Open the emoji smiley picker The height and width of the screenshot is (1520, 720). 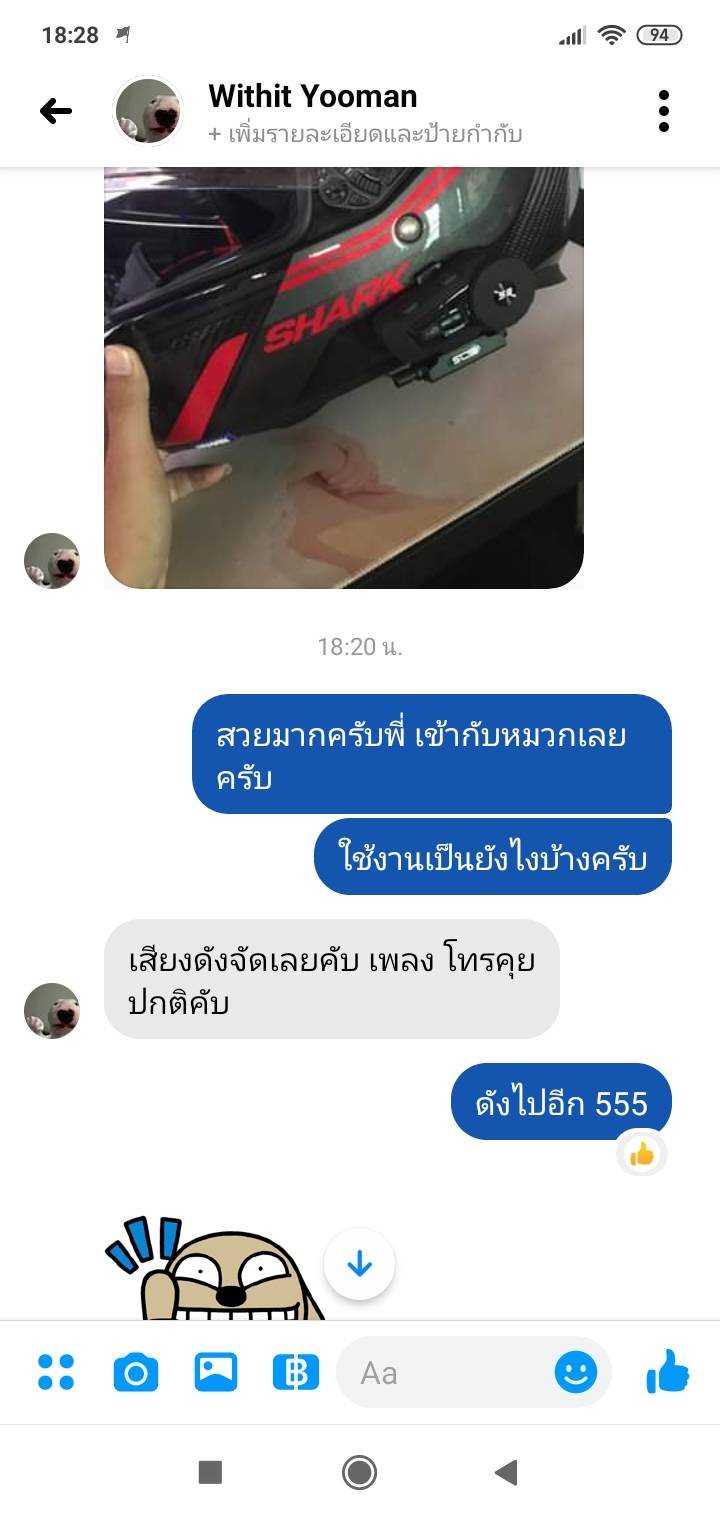576,1372
